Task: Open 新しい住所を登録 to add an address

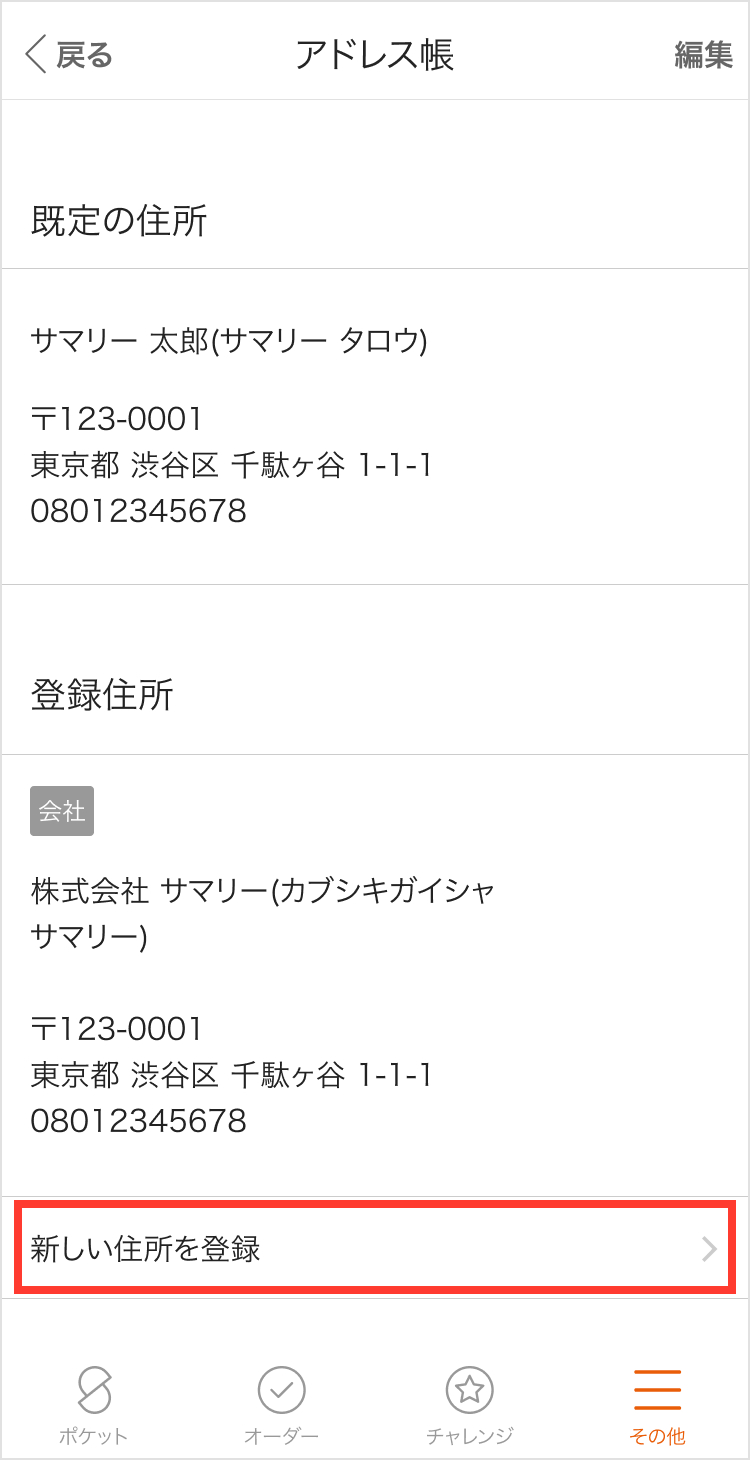Action: pos(375,1248)
